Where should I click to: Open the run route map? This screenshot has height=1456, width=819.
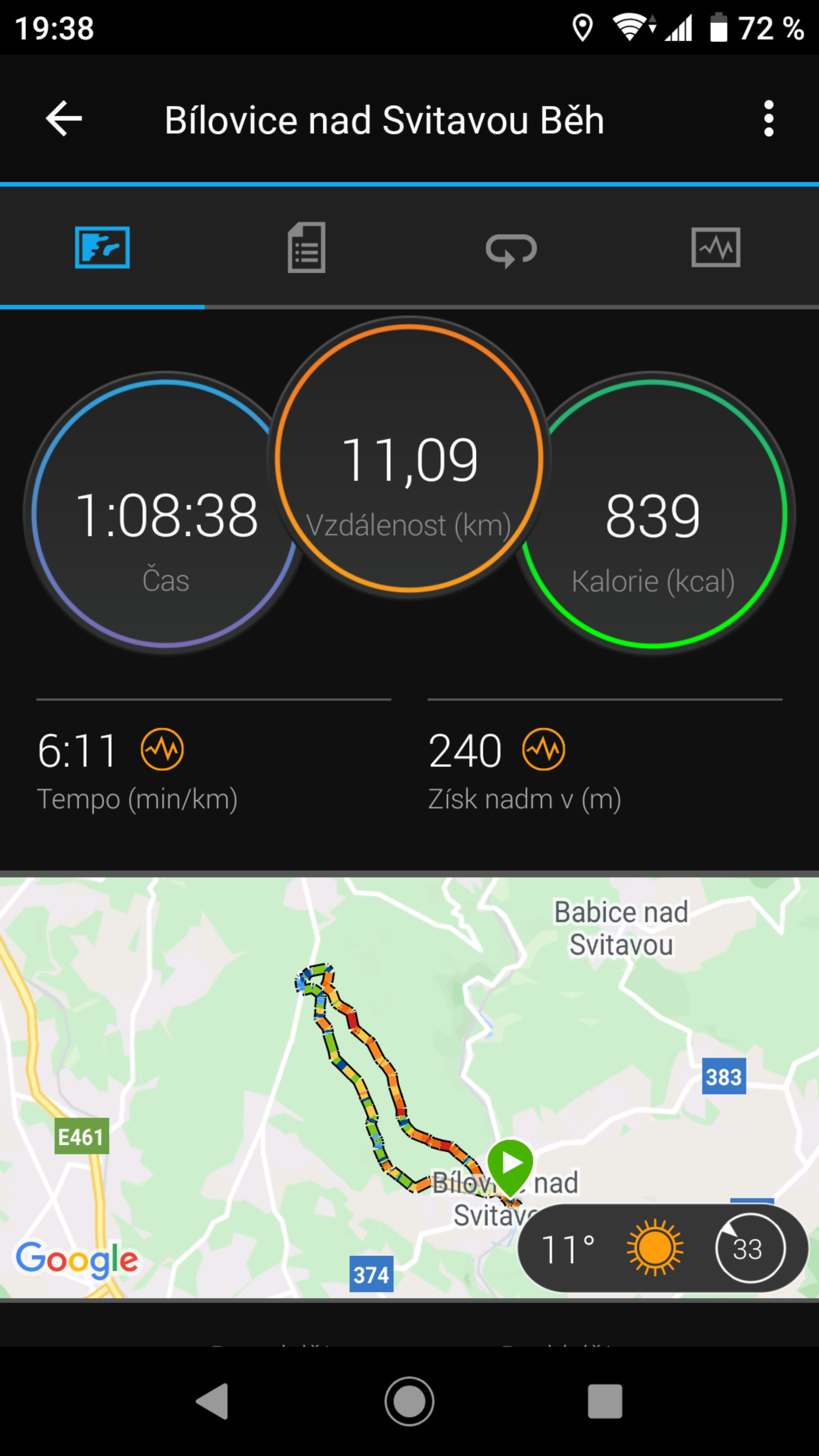[409, 1088]
